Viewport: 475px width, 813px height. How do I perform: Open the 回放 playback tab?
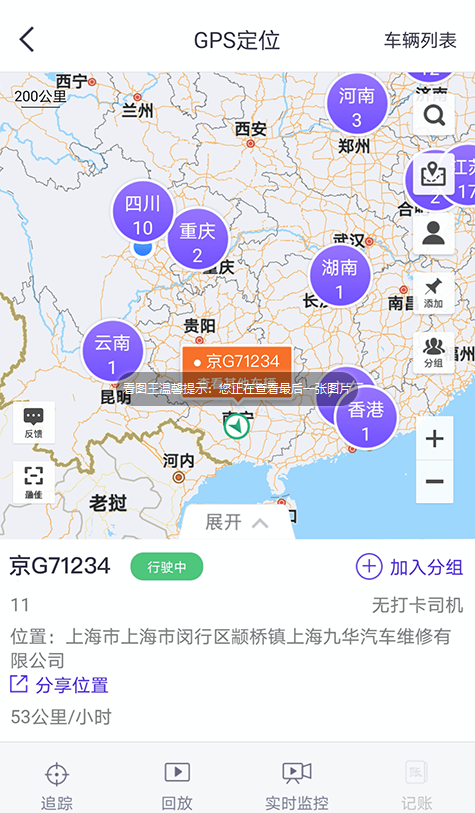tap(177, 785)
